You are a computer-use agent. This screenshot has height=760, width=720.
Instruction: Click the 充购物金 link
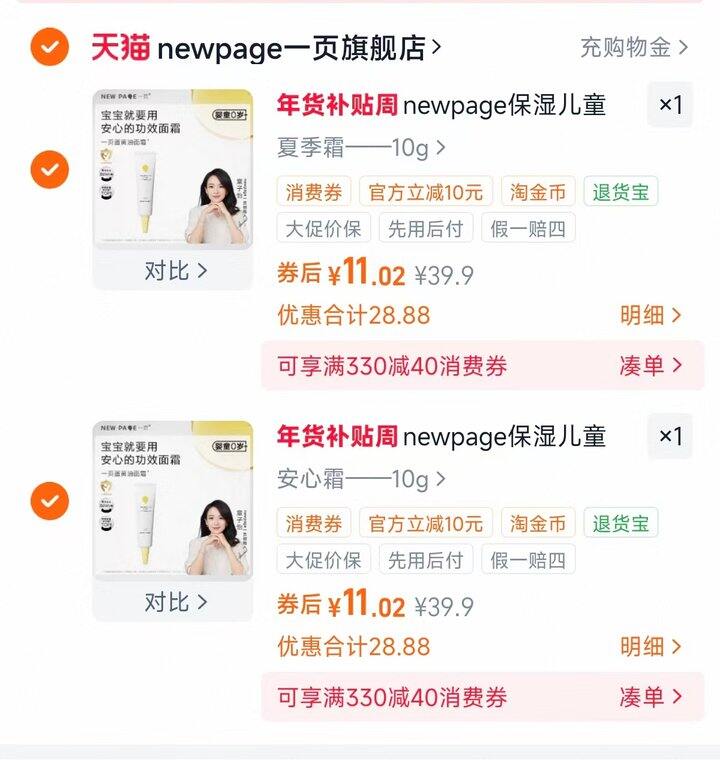tap(632, 48)
